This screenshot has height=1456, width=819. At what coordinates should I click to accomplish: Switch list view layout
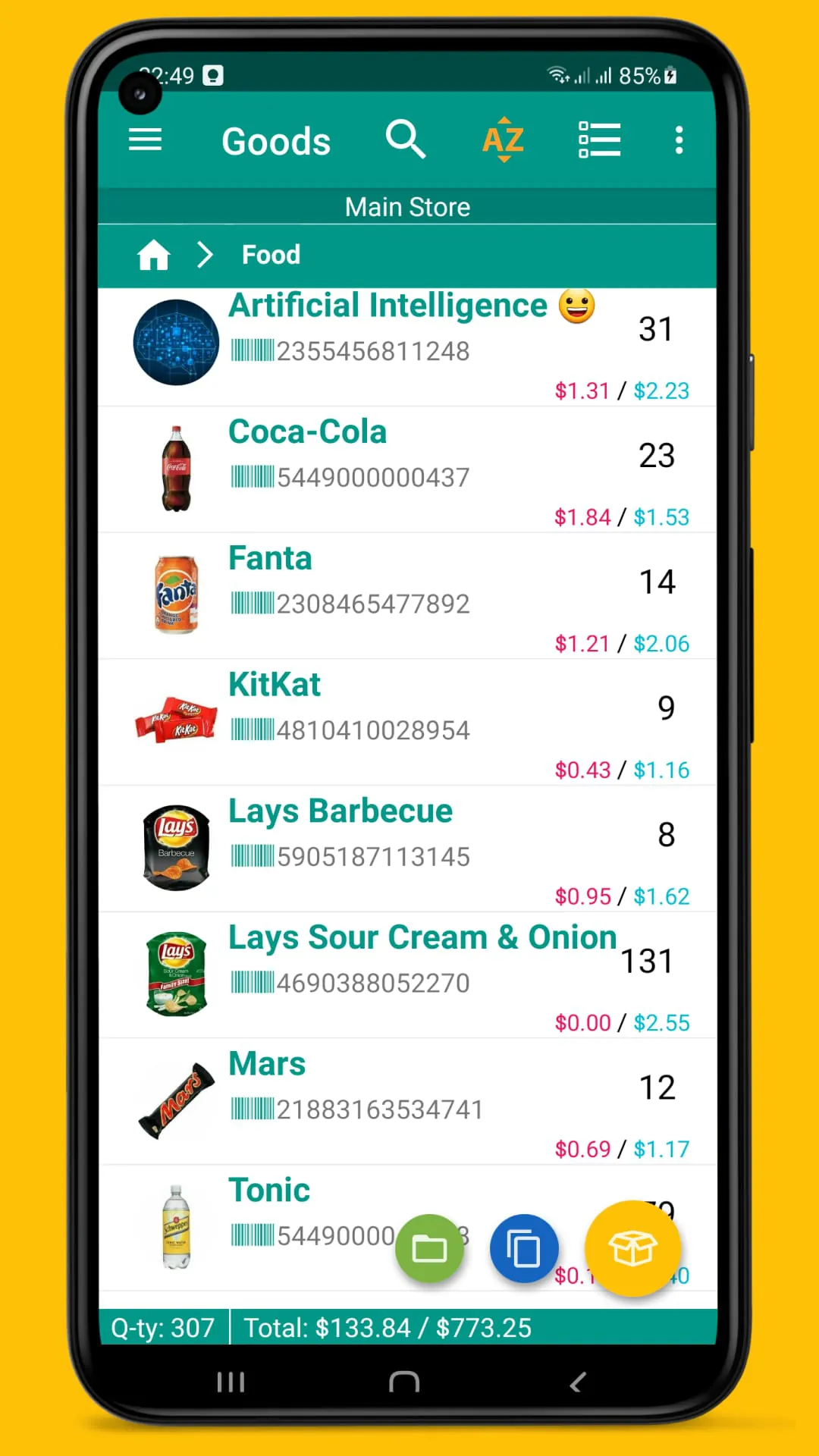tap(599, 140)
